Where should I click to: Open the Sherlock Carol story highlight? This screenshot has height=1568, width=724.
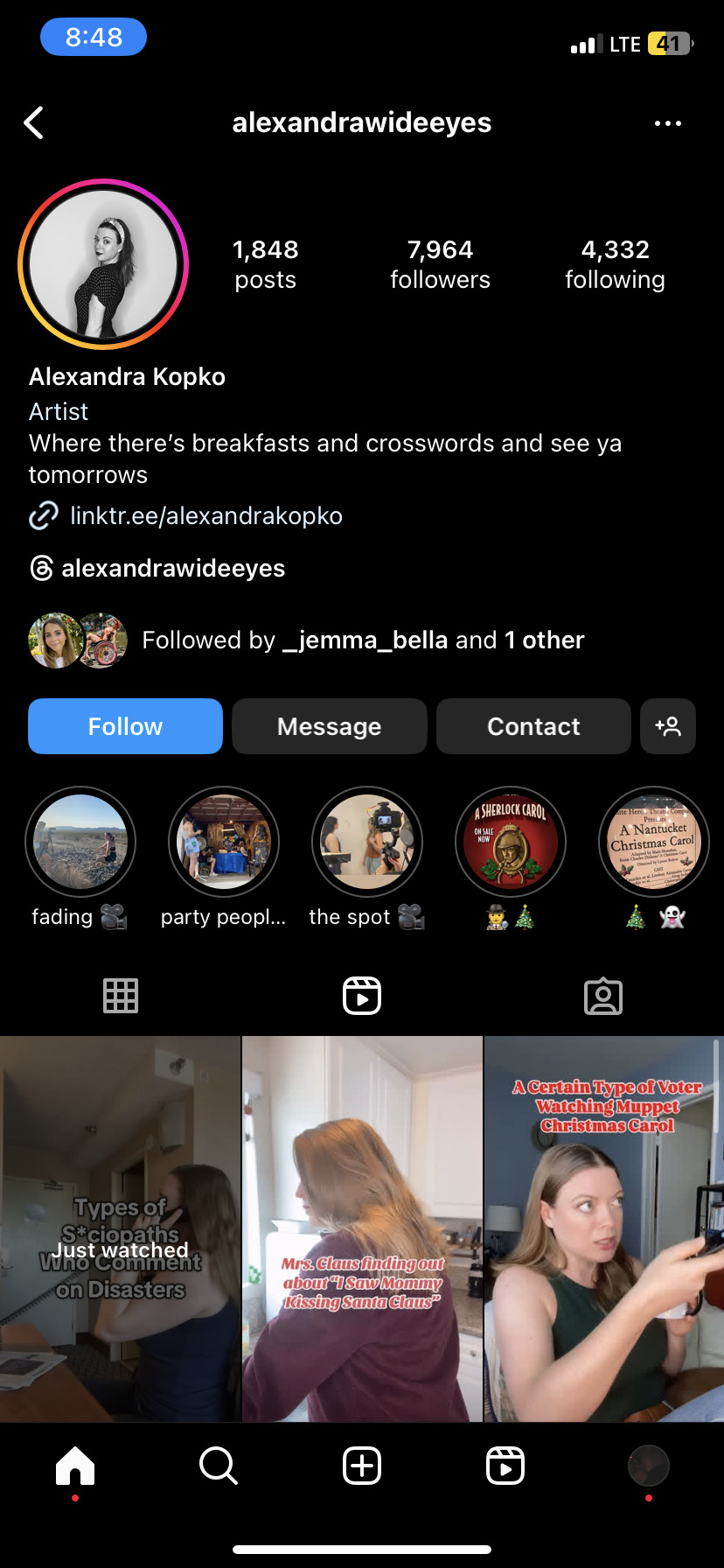pos(511,843)
